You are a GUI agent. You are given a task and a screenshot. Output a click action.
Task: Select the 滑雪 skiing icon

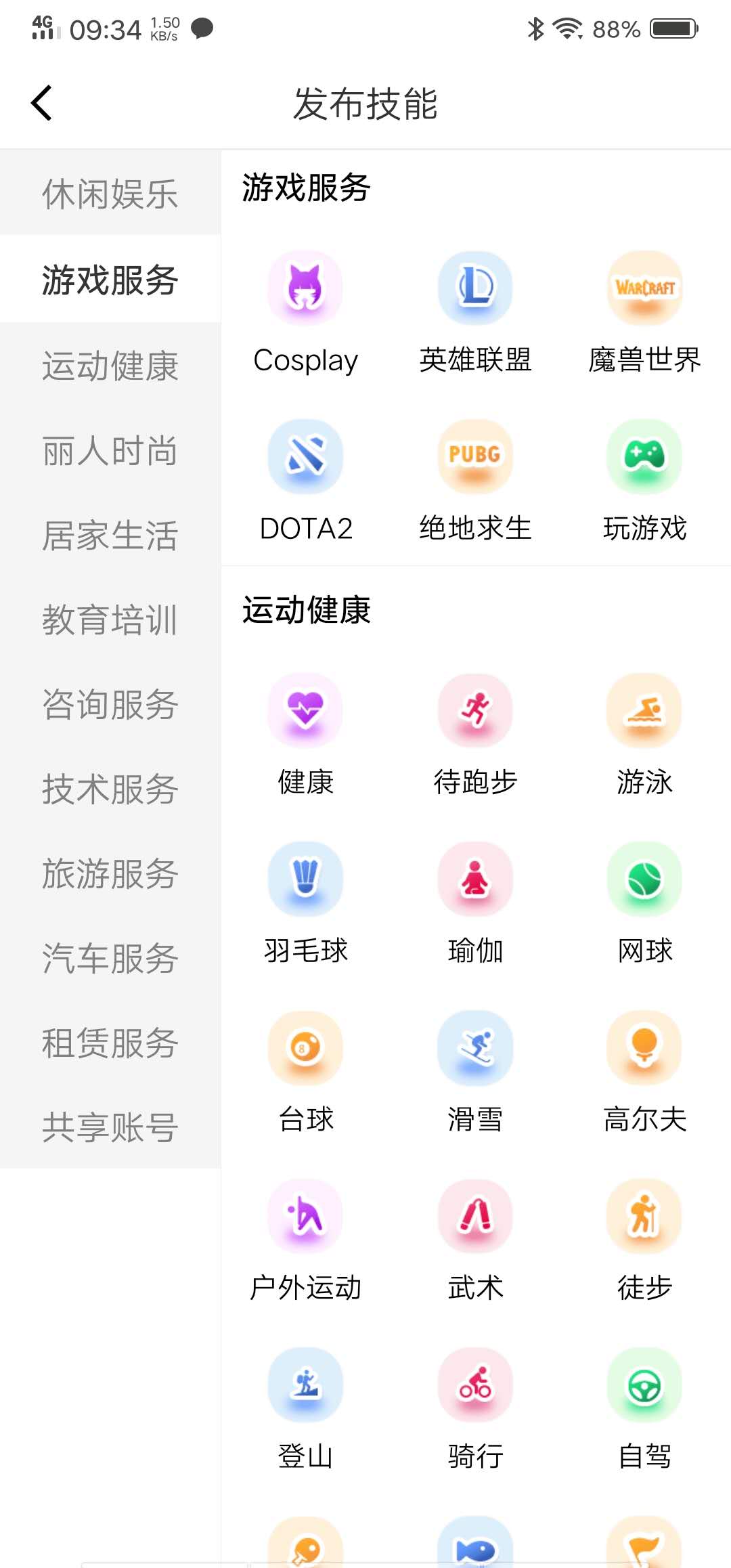(x=475, y=1047)
